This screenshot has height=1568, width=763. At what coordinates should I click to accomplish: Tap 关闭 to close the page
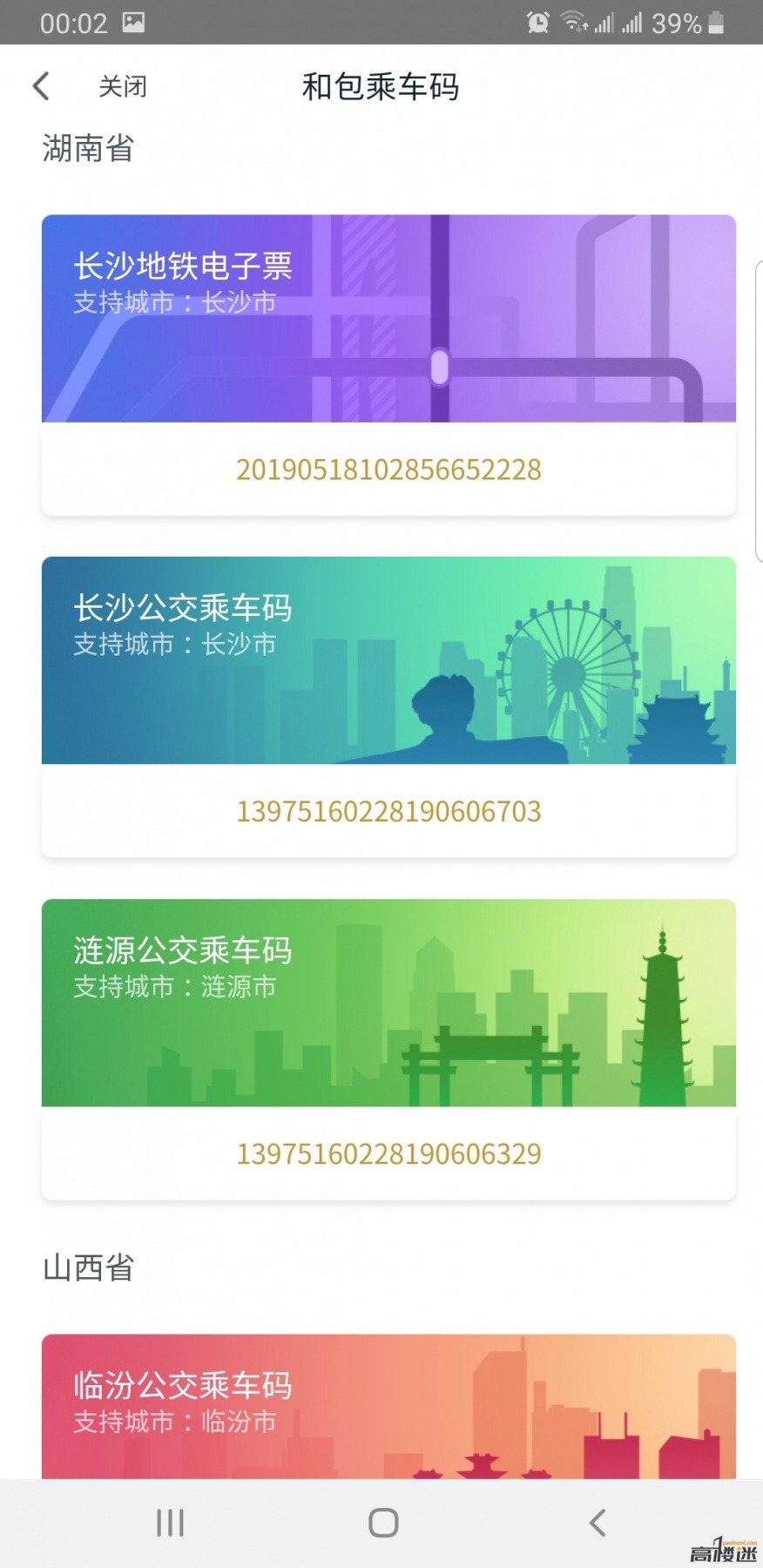point(123,86)
